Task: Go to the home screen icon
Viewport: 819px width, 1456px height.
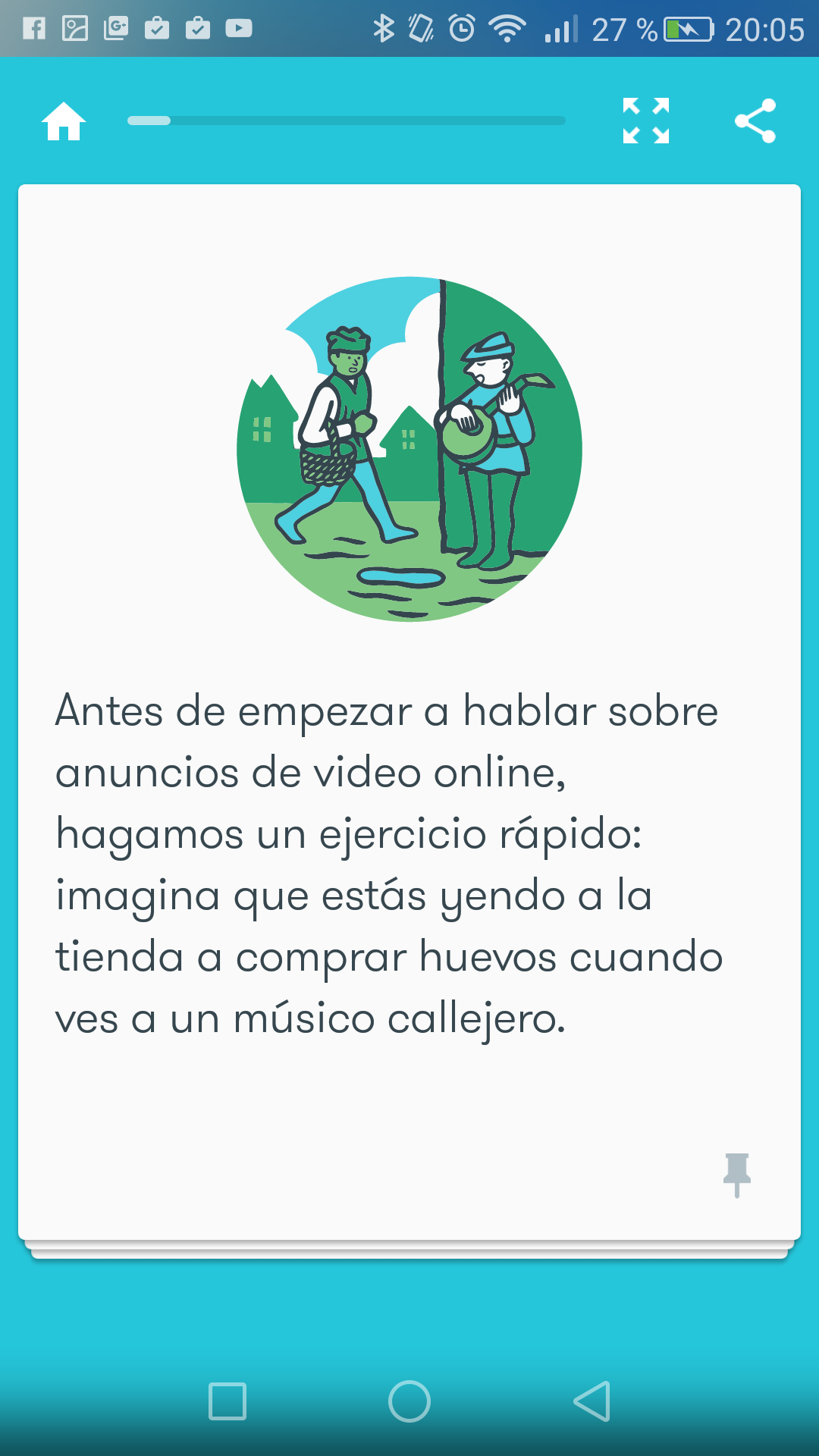Action: click(64, 121)
